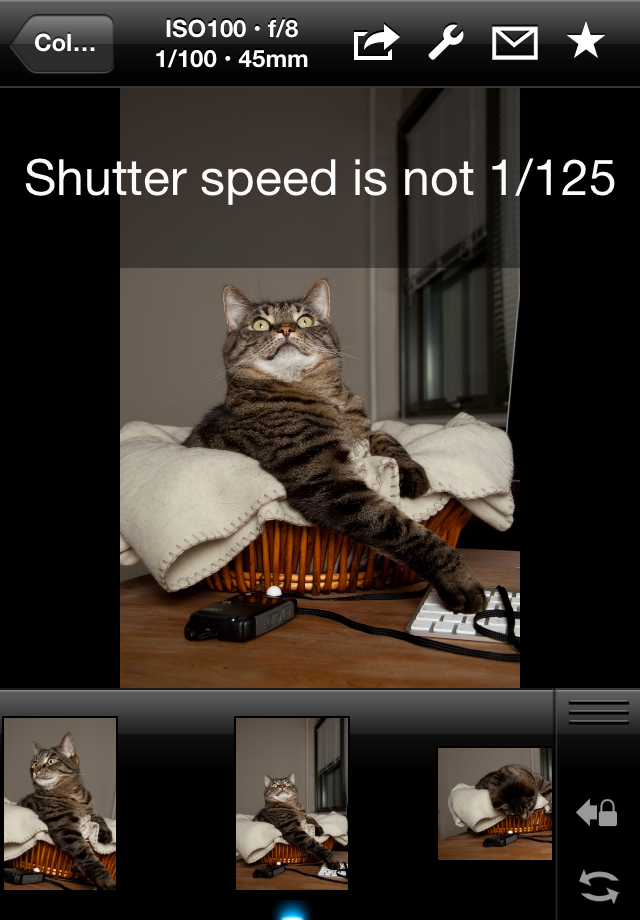Tap the filmstrip handle with three lines
This screenshot has height=920, width=640.
598,712
